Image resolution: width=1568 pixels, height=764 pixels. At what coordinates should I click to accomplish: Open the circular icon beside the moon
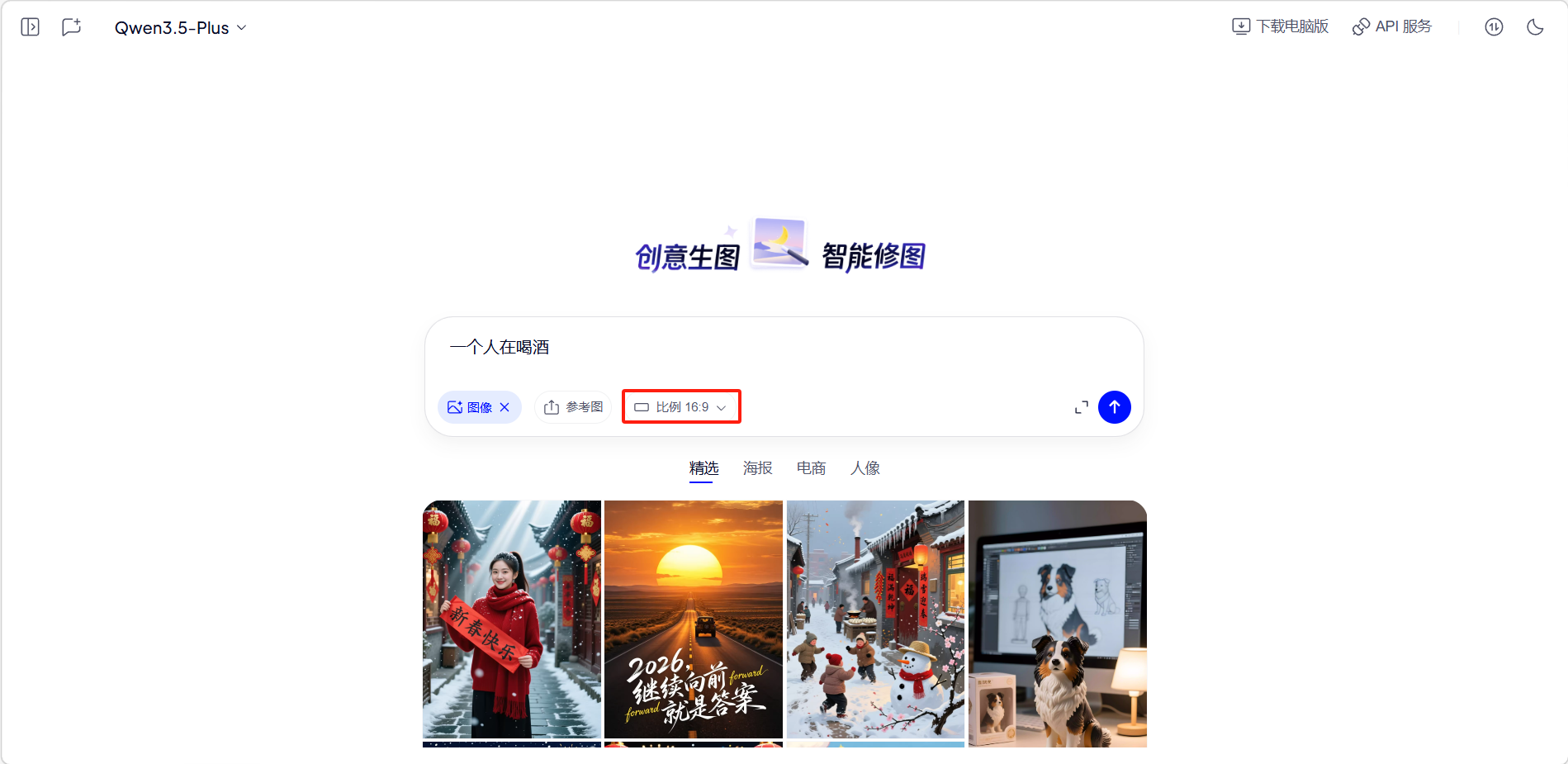pos(1494,27)
